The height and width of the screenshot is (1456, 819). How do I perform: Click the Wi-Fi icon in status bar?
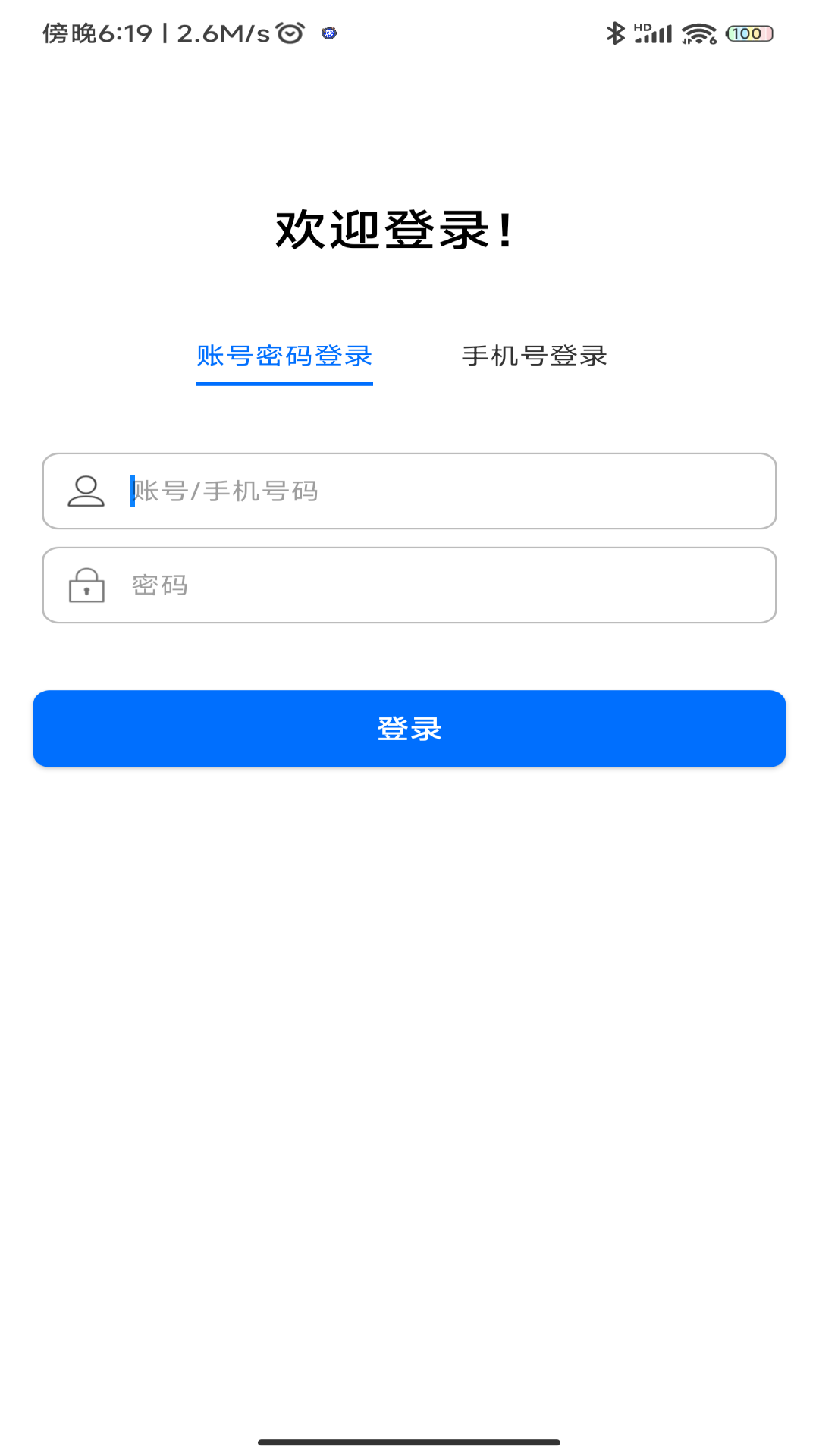tap(698, 33)
